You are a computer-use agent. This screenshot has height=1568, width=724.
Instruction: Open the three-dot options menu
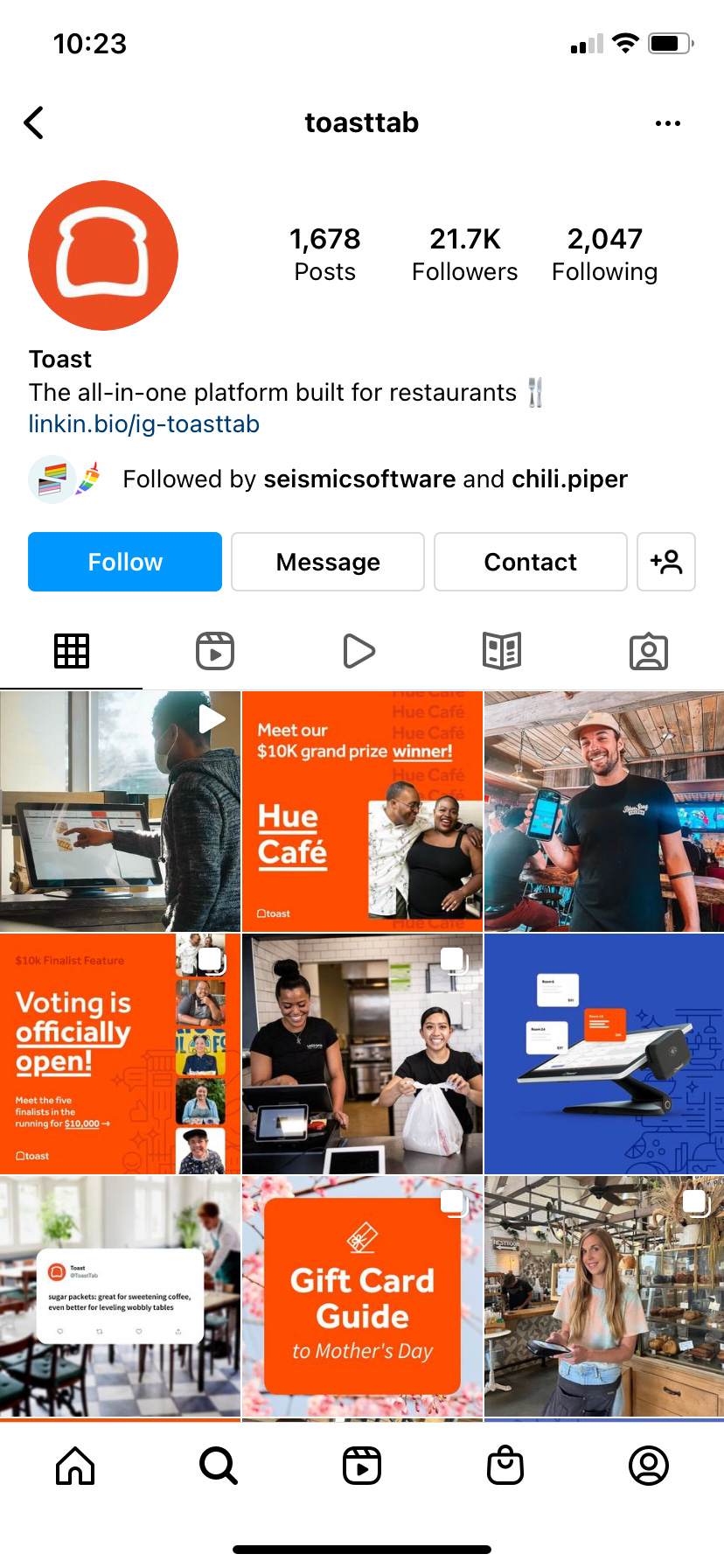tap(667, 123)
